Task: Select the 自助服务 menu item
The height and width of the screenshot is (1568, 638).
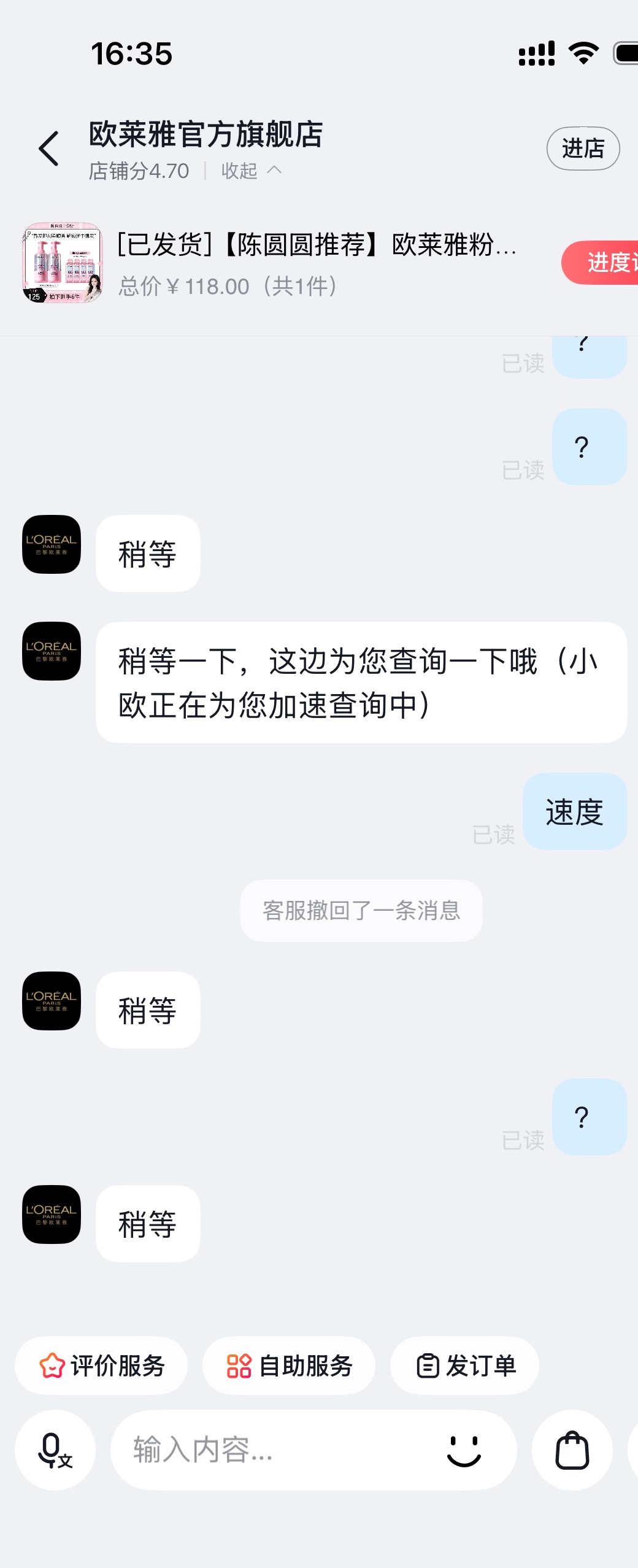Action: 288,1365
